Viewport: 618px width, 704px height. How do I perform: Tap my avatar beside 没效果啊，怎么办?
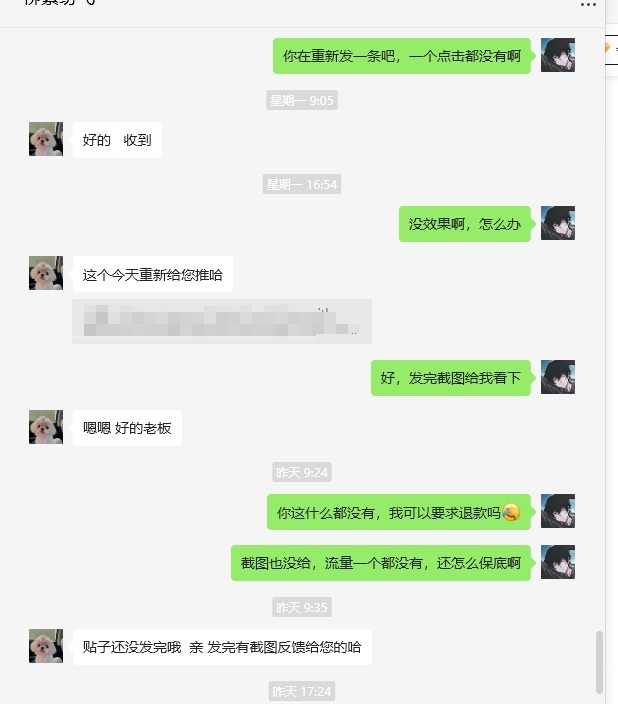558,223
